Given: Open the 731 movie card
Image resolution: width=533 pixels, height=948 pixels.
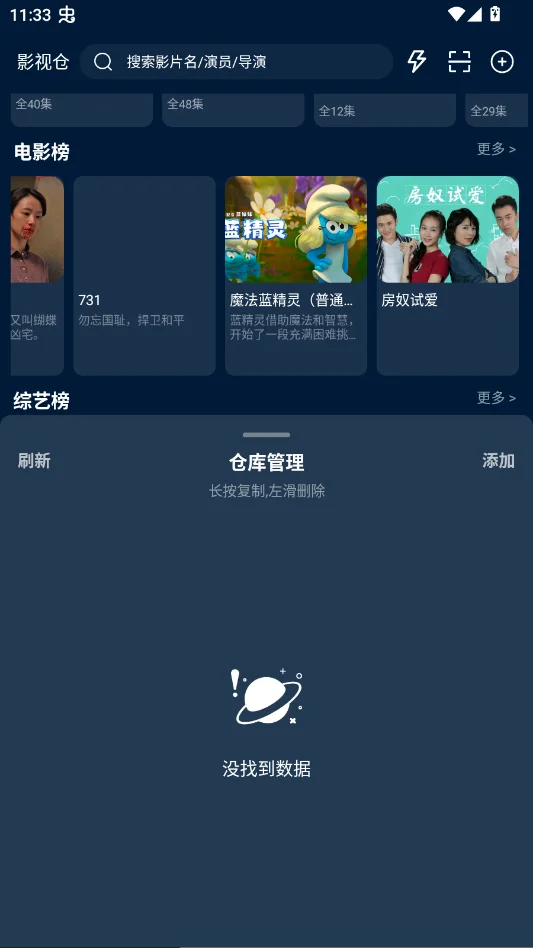Looking at the screenshot, I should [144, 276].
